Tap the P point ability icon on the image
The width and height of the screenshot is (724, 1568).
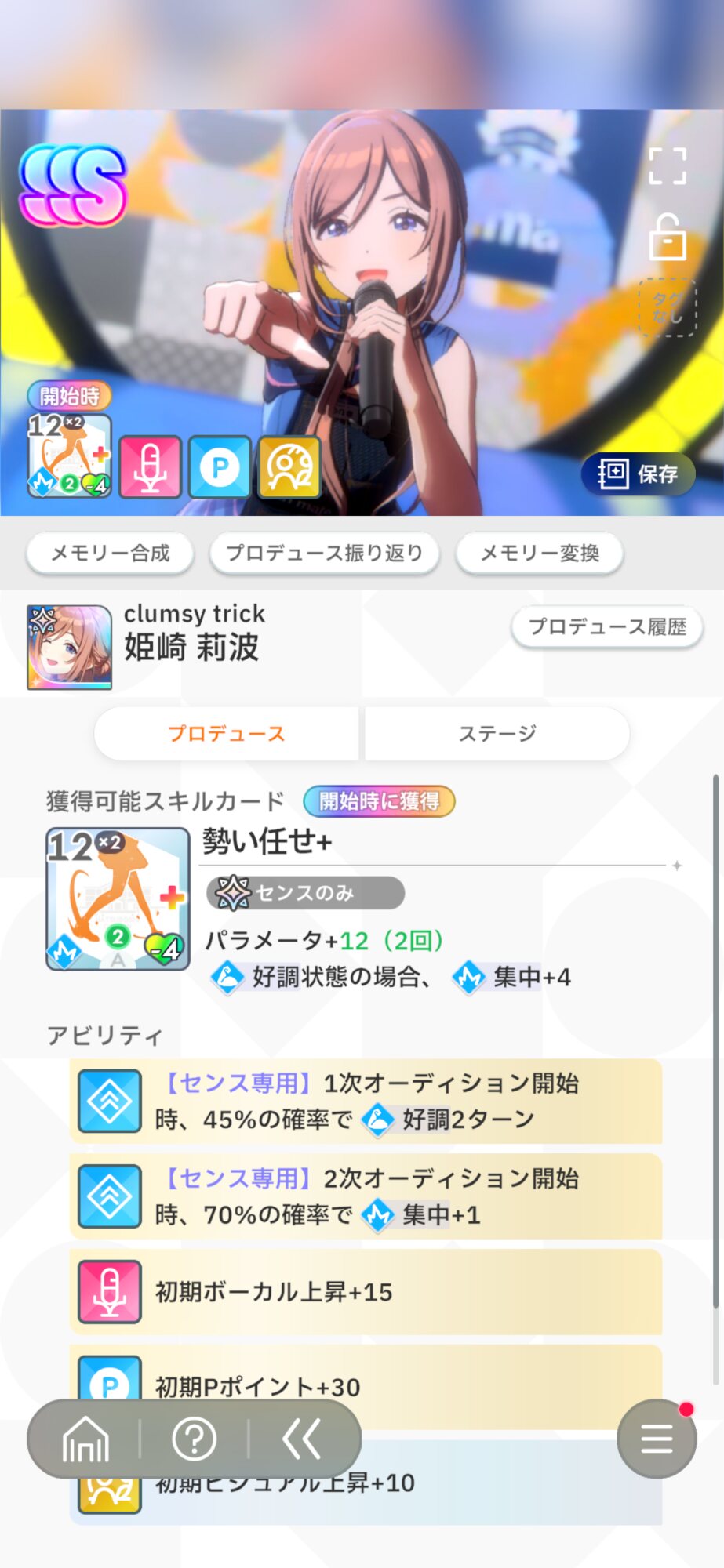pyautogui.click(x=220, y=467)
